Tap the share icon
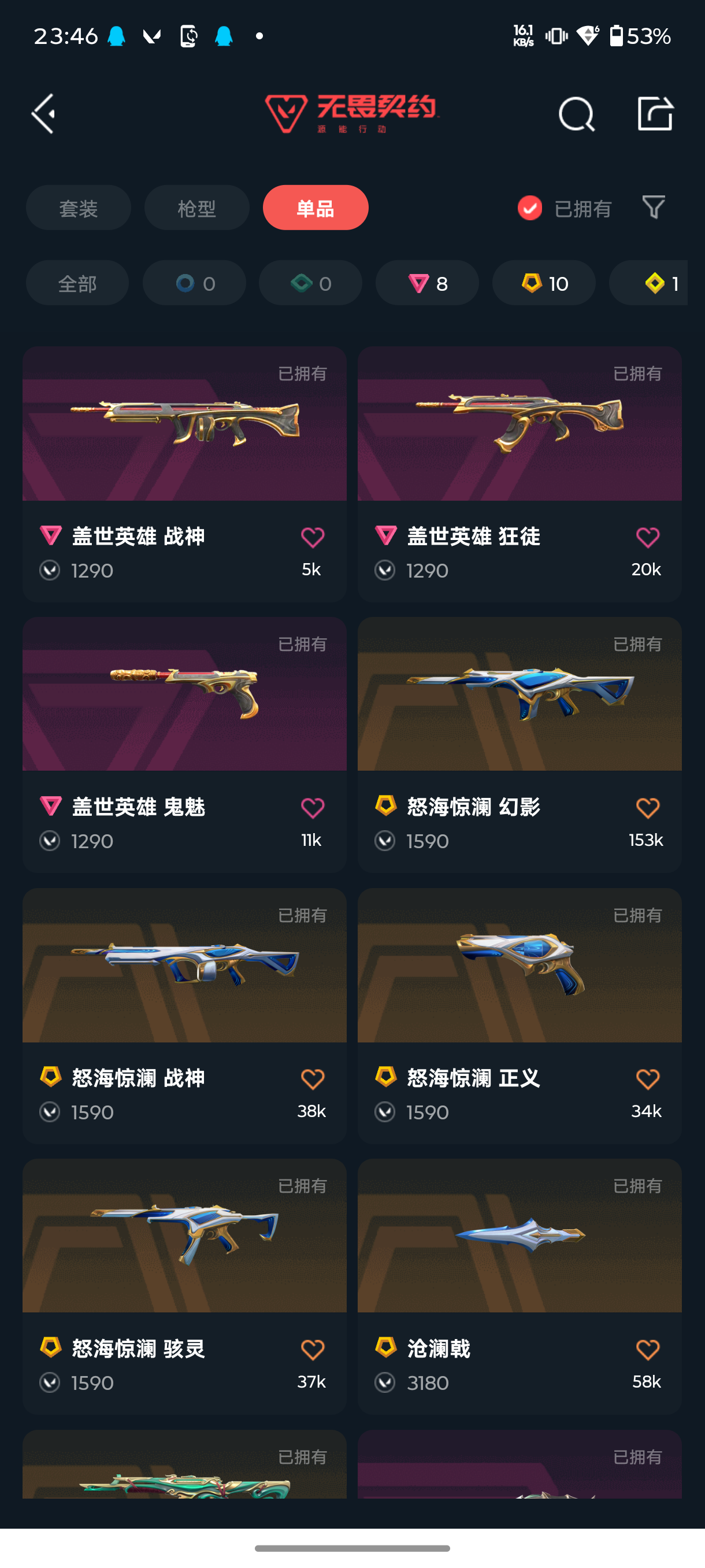Image resolution: width=705 pixels, height=1568 pixels. point(655,113)
